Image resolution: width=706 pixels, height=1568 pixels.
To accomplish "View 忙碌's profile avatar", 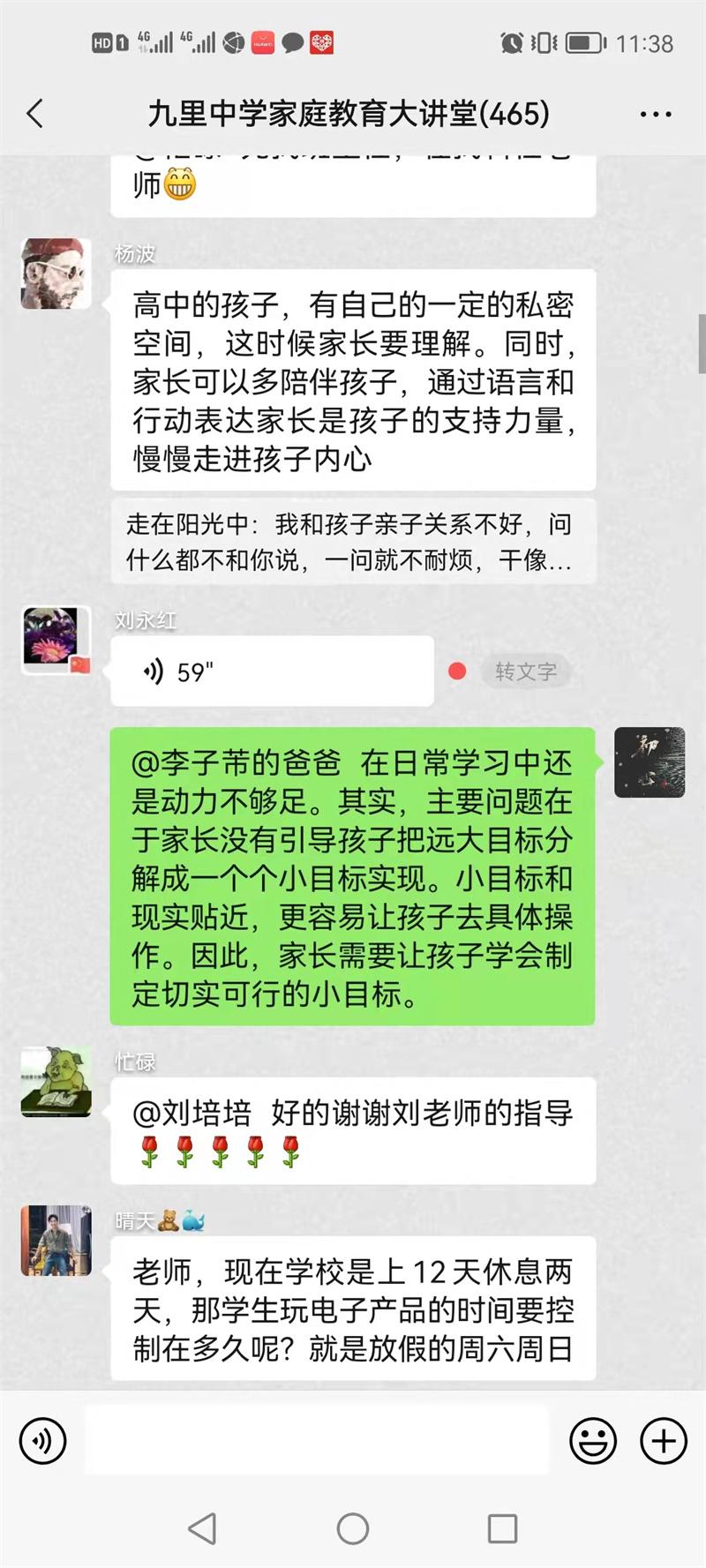I will tap(56, 1082).
